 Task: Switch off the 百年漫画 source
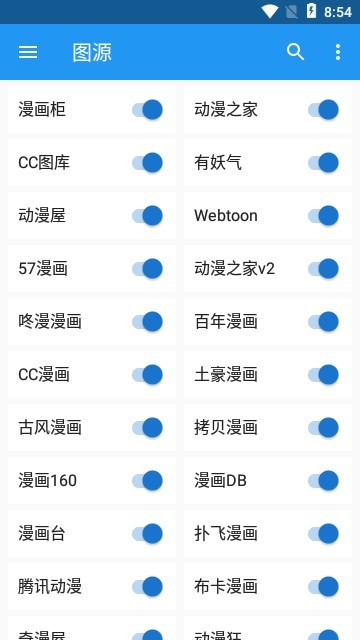pyautogui.click(x=323, y=322)
